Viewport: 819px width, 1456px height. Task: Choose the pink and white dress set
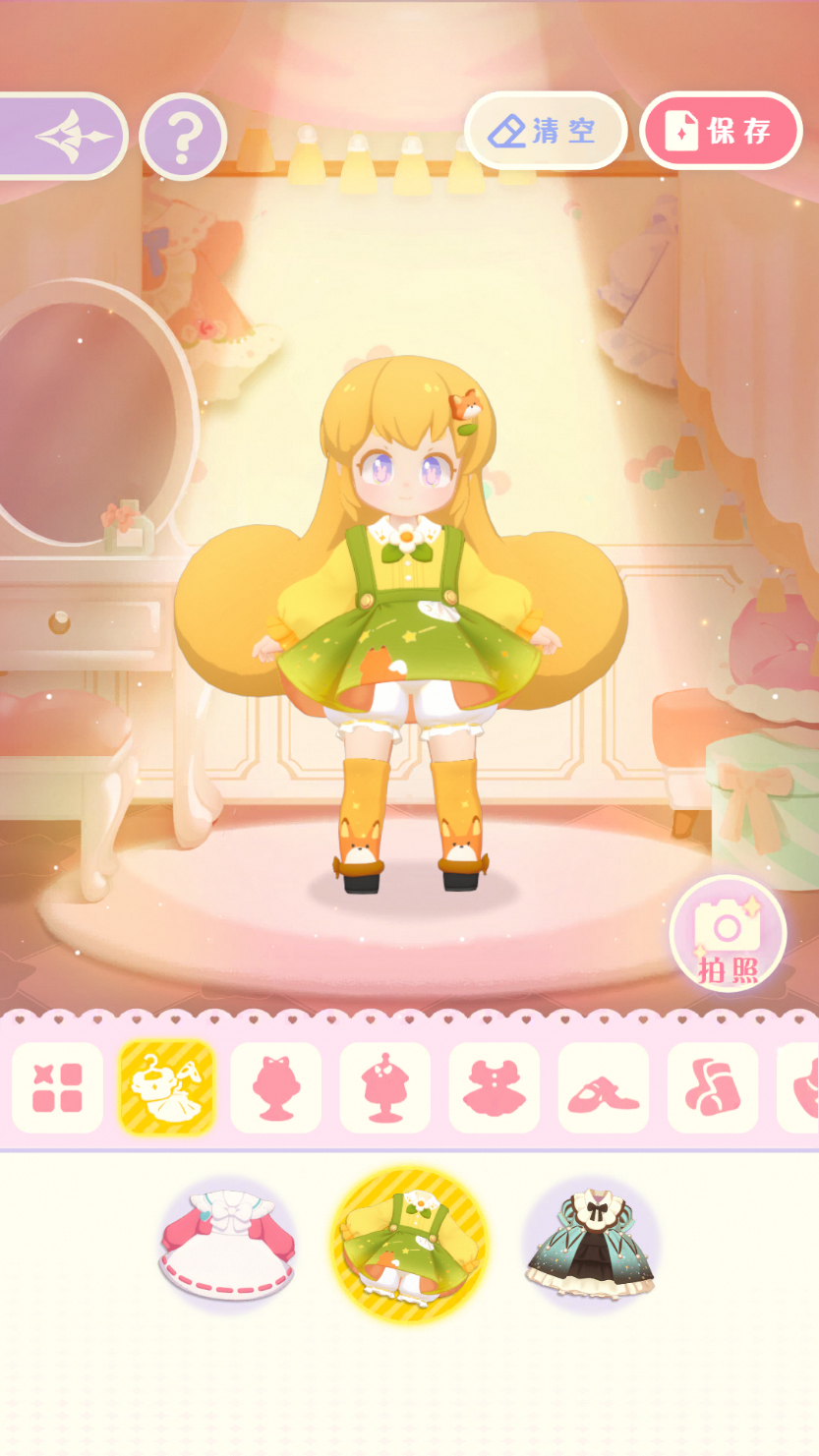(x=227, y=1246)
